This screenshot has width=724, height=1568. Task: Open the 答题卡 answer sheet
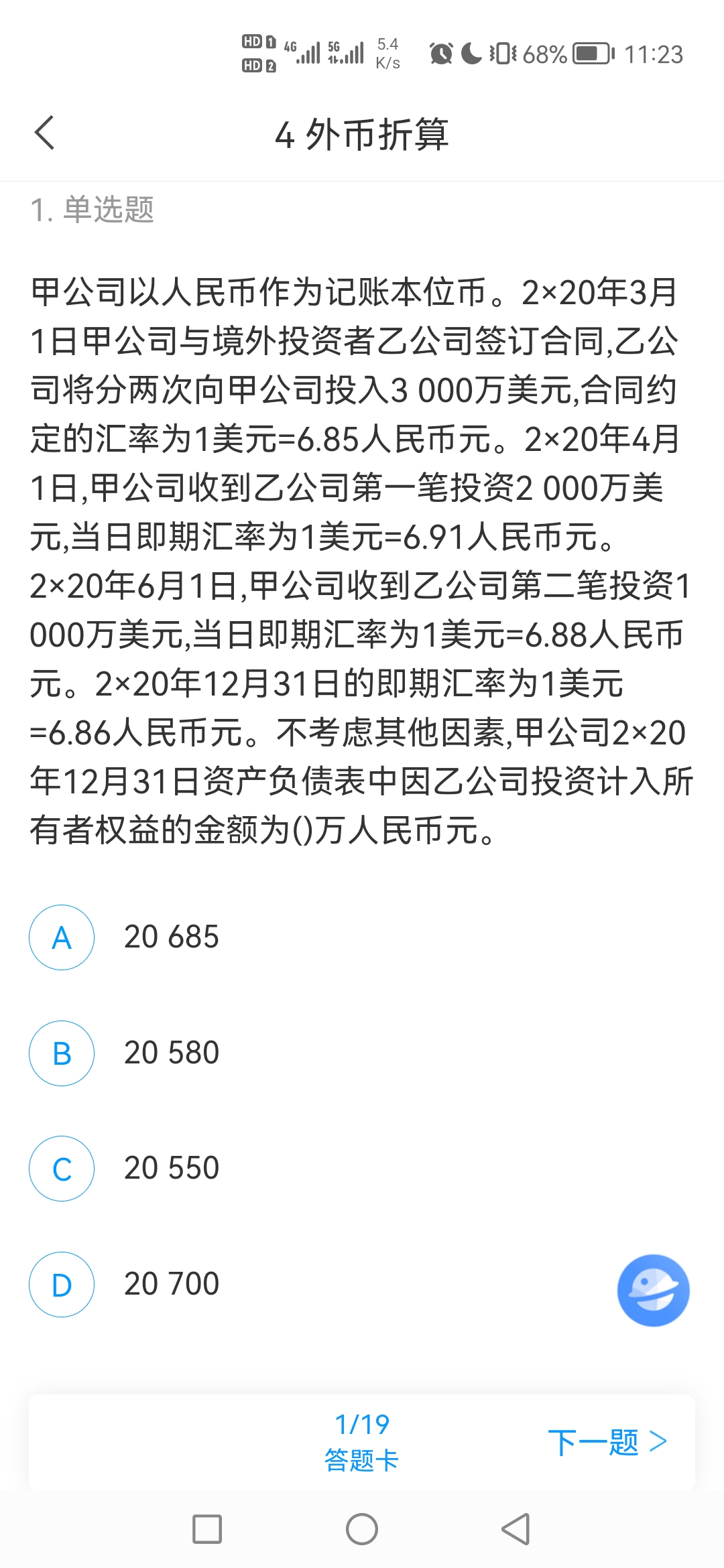click(362, 1442)
